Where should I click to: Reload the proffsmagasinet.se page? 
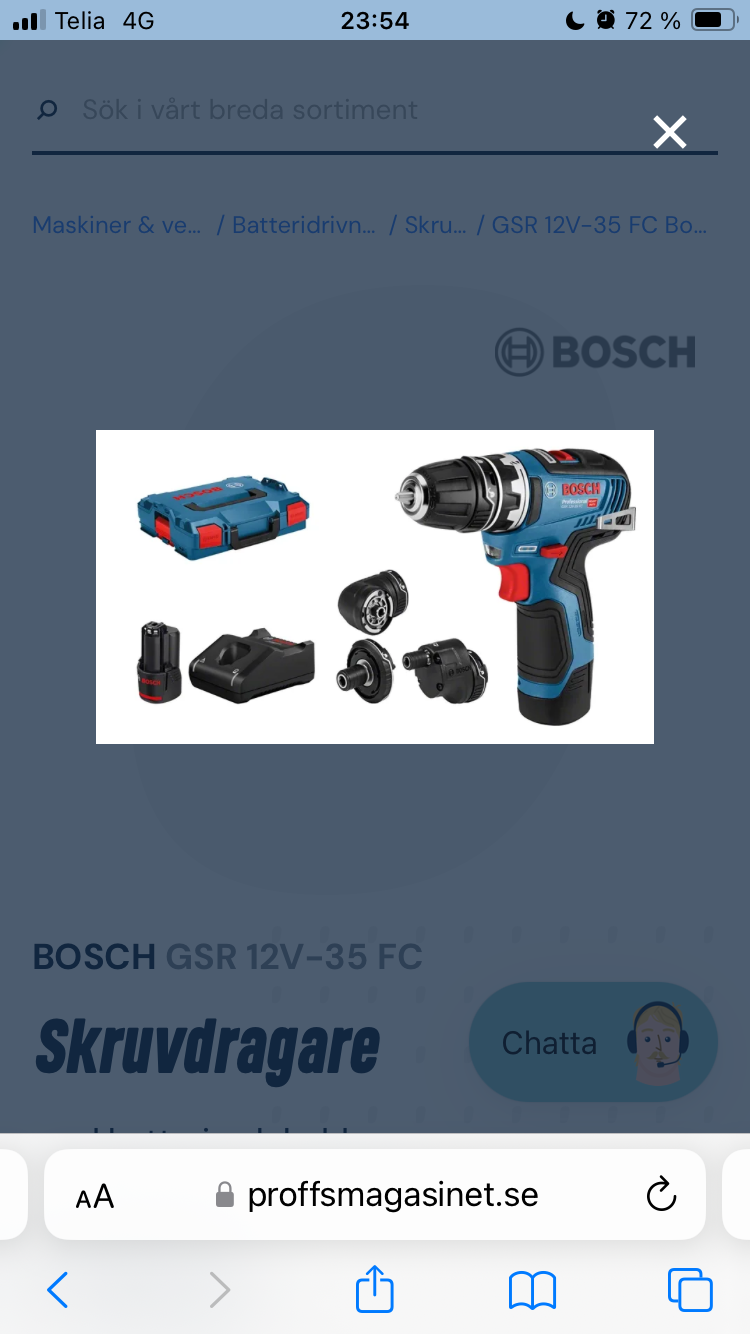662,1194
